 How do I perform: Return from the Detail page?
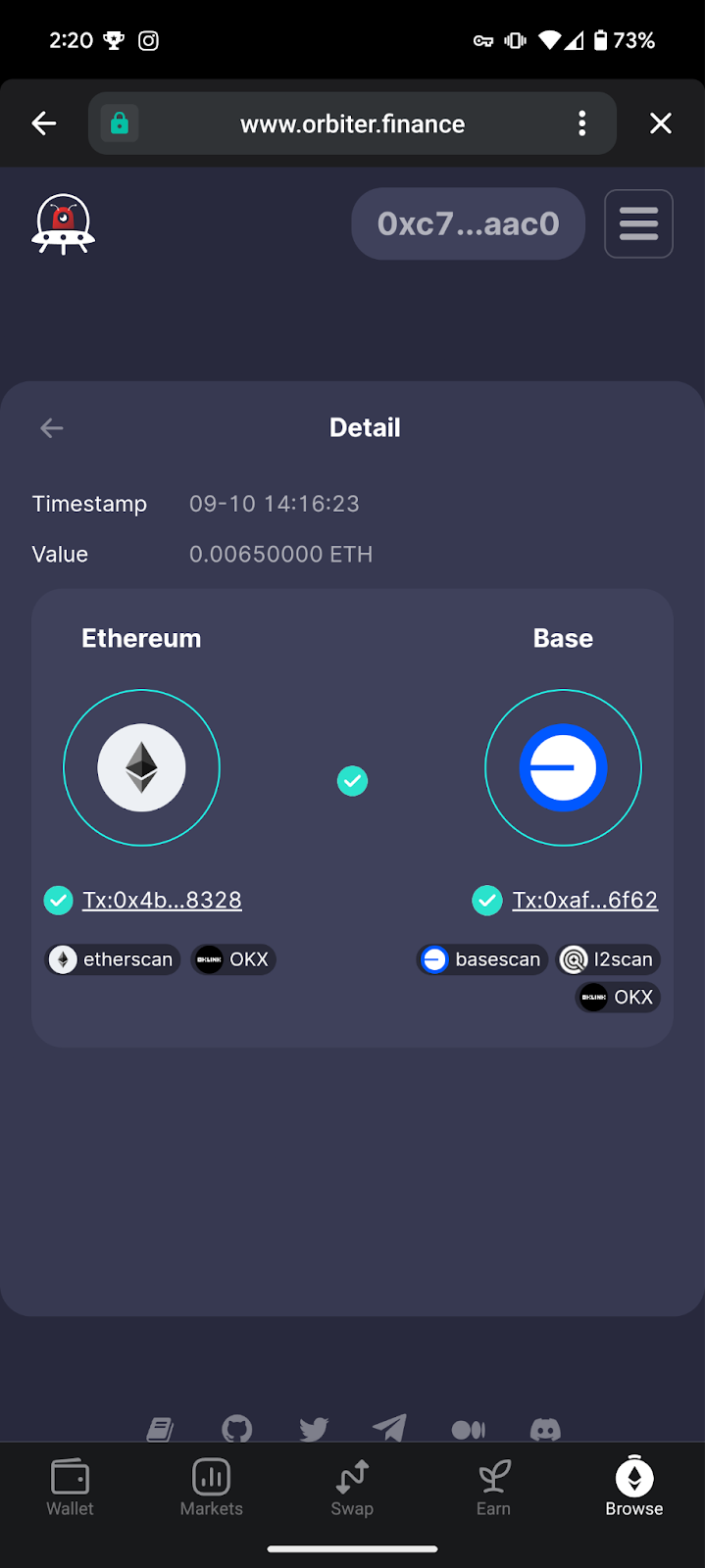[52, 427]
